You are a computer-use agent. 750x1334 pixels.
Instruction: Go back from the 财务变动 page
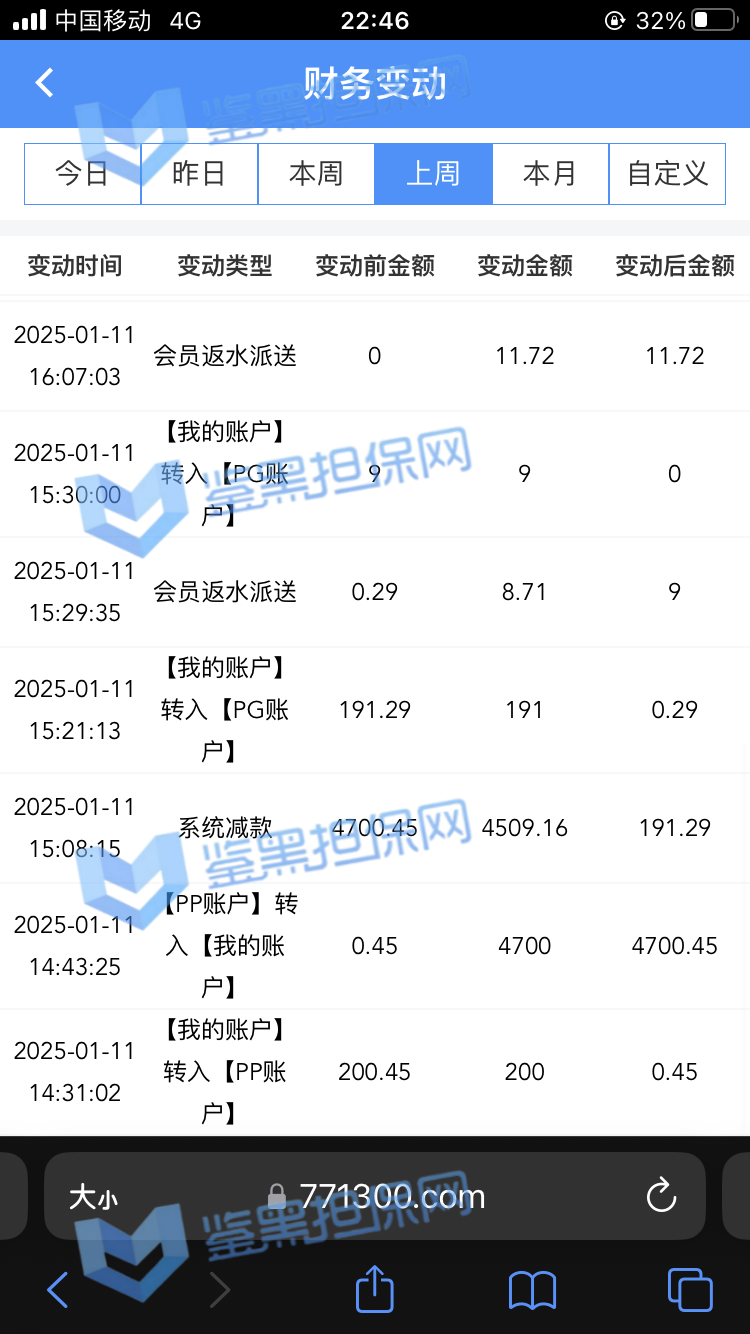coord(45,83)
